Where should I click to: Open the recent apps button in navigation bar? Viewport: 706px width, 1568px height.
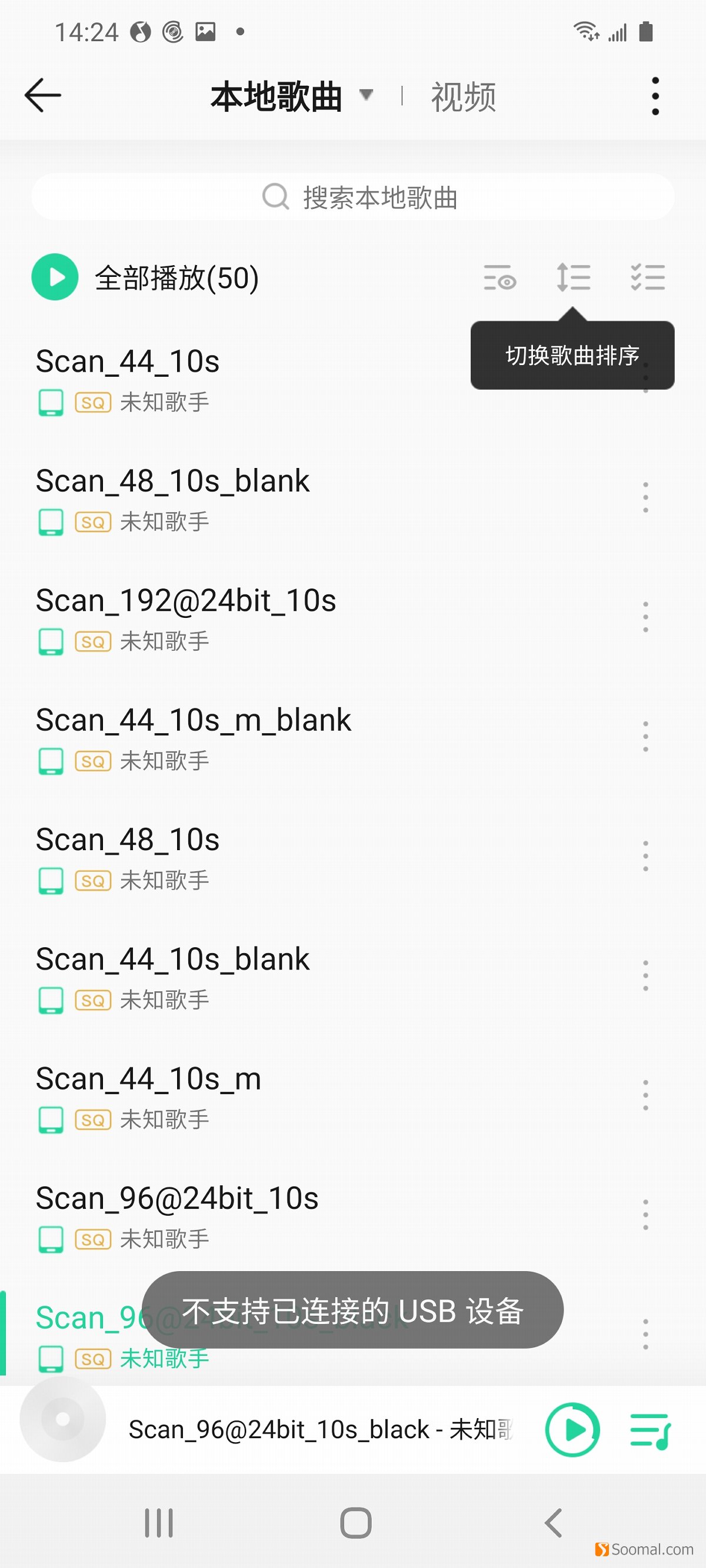tap(158, 1523)
